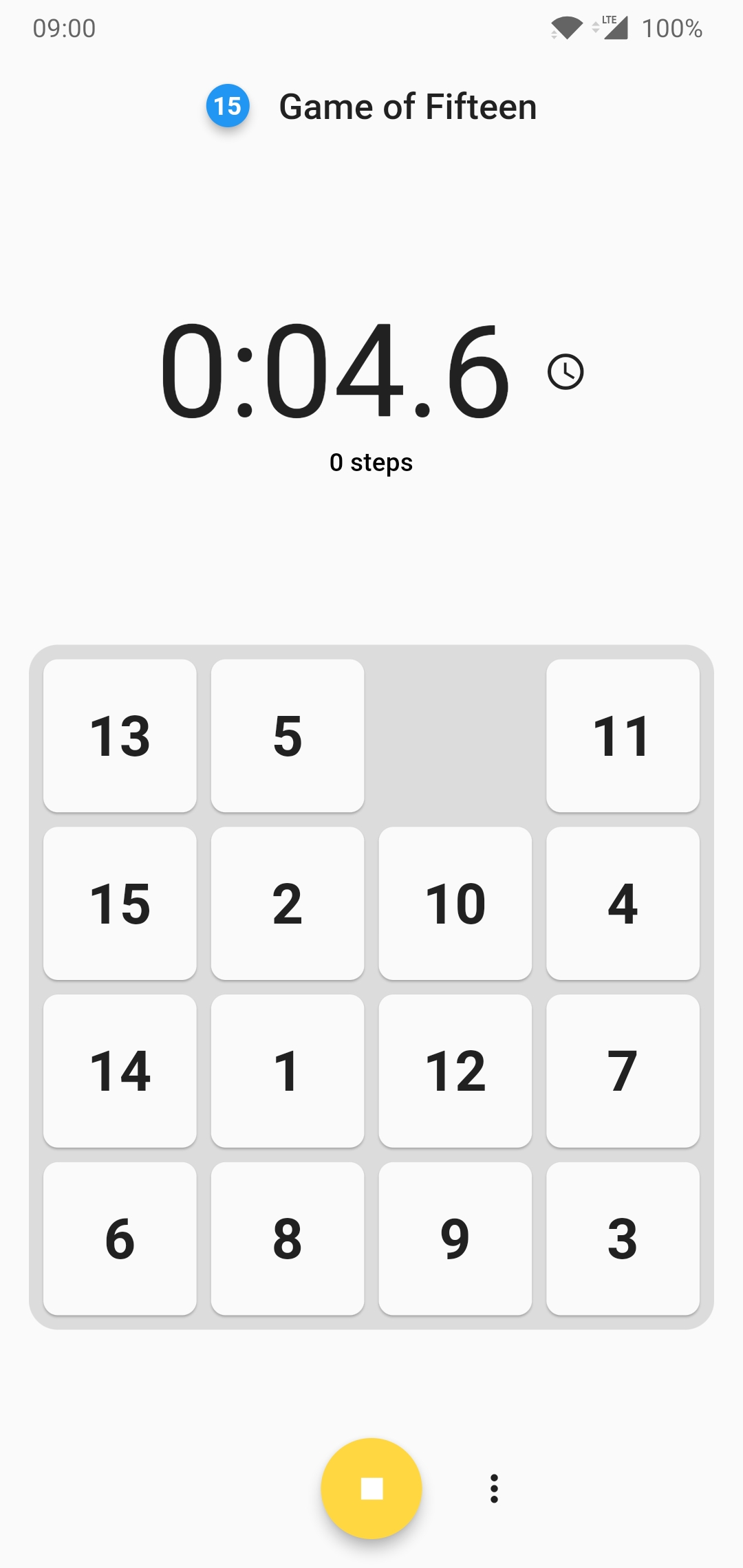Open the three-dot overflow menu

point(494,1488)
